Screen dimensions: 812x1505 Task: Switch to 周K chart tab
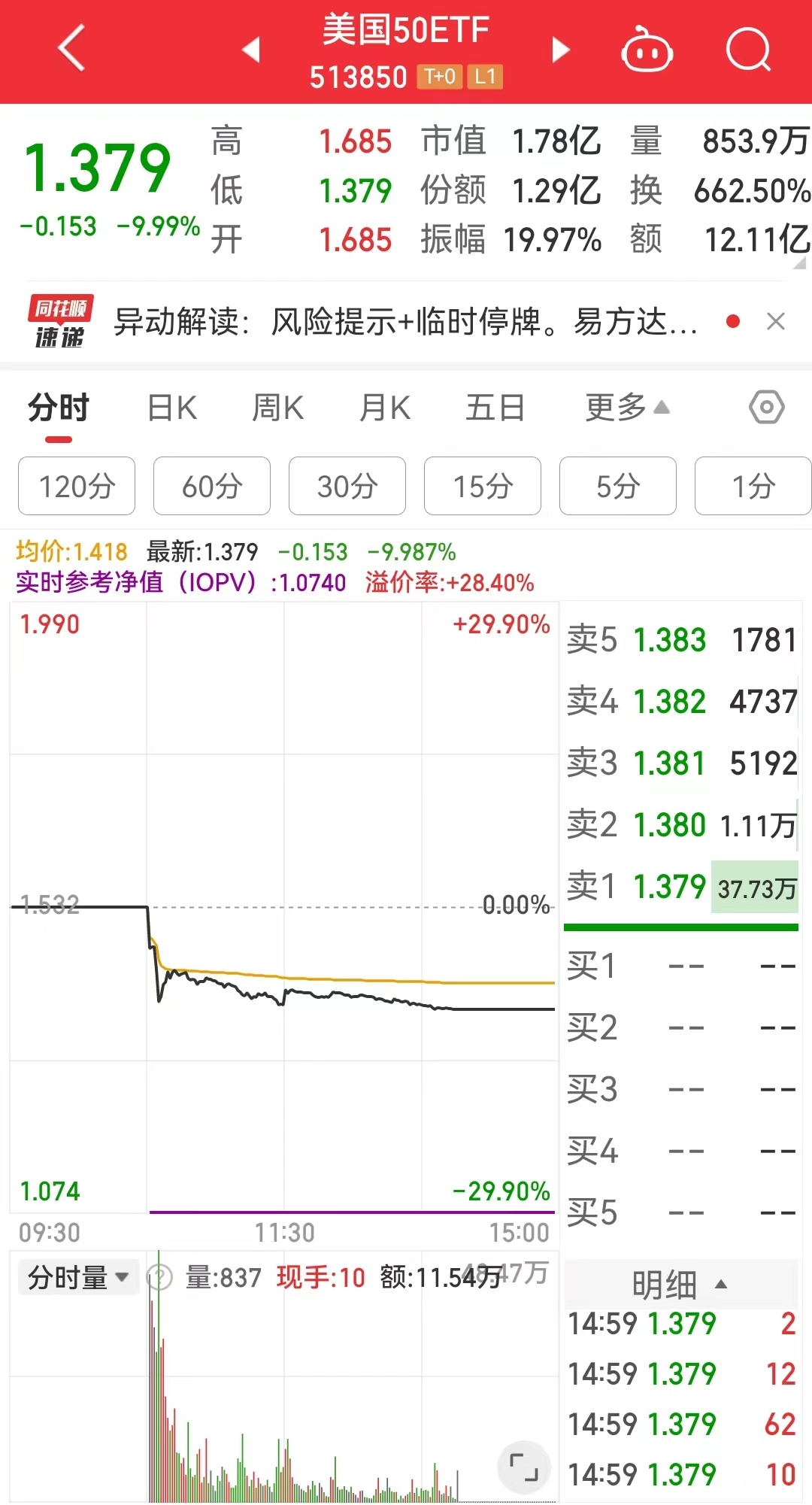tap(277, 408)
